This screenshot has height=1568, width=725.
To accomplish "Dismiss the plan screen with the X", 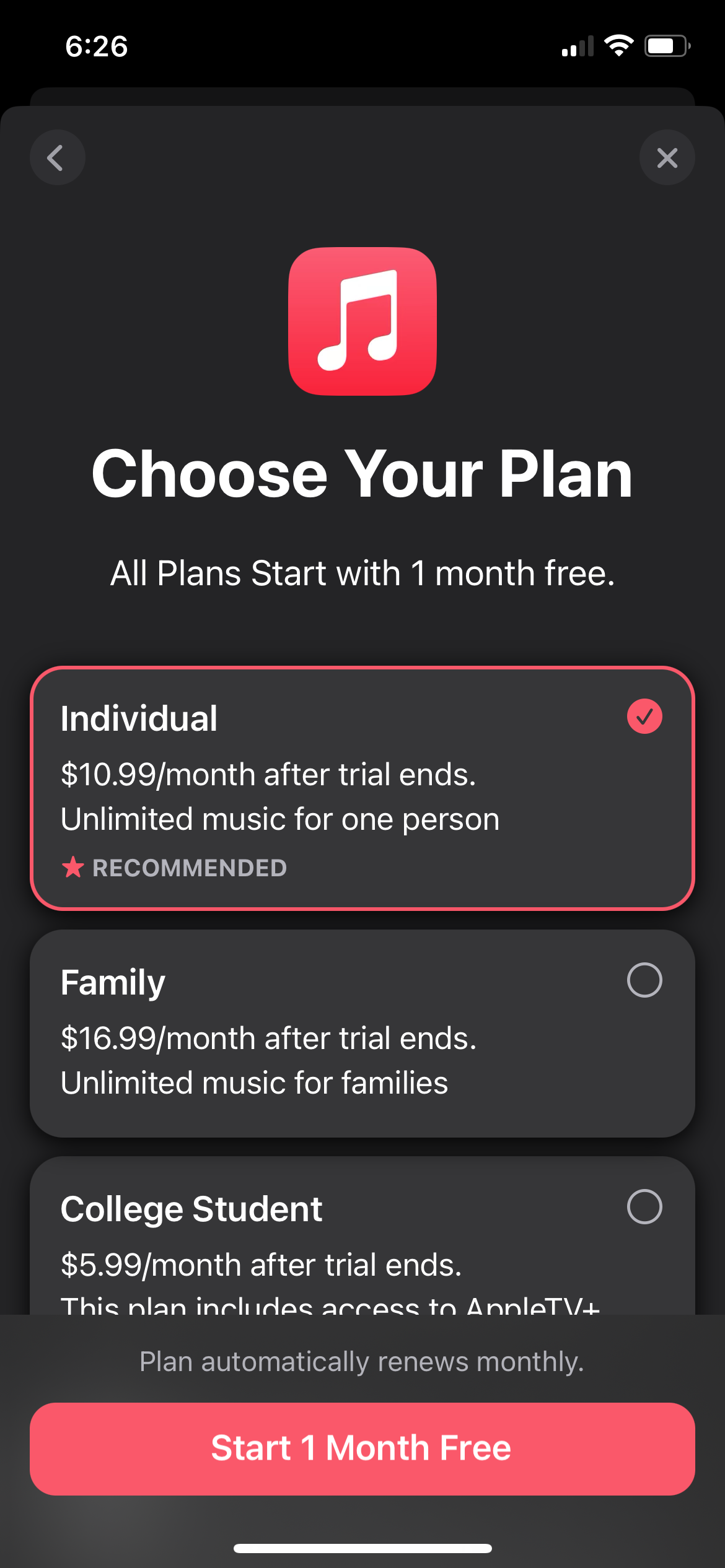I will [x=667, y=157].
